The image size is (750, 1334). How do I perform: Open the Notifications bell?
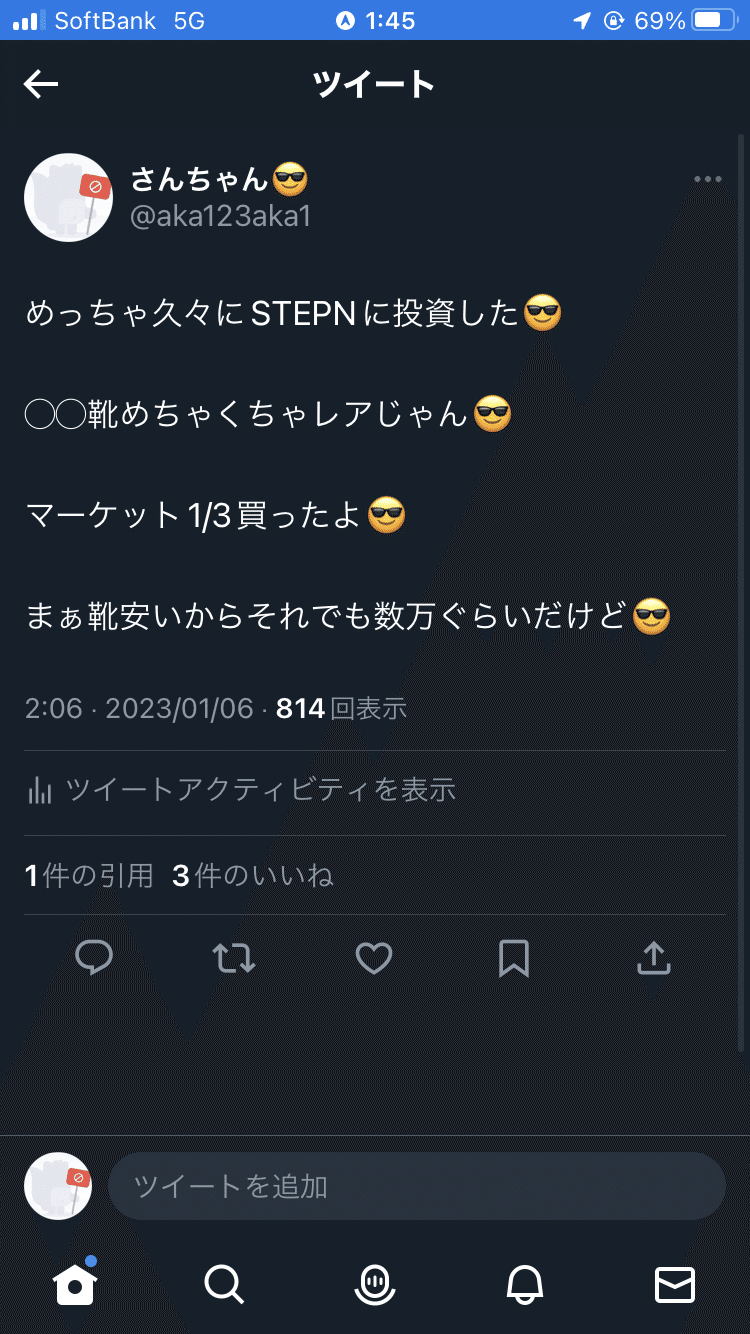coord(525,1287)
